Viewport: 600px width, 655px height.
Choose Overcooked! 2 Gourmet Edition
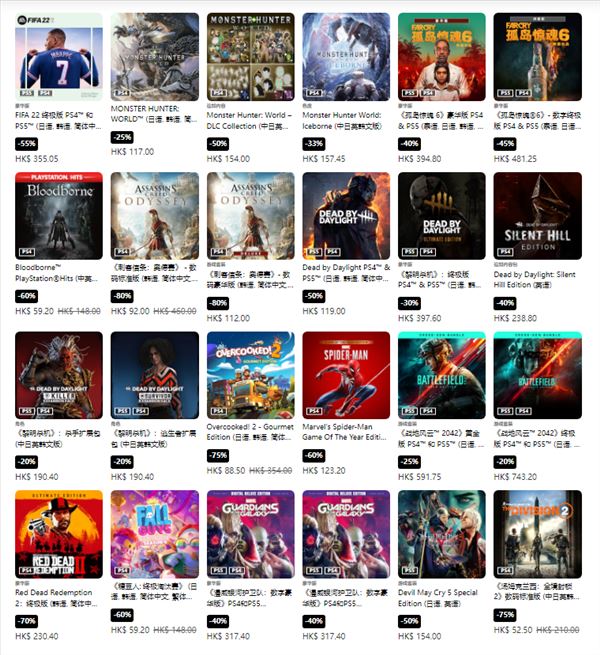pyautogui.click(x=250, y=375)
